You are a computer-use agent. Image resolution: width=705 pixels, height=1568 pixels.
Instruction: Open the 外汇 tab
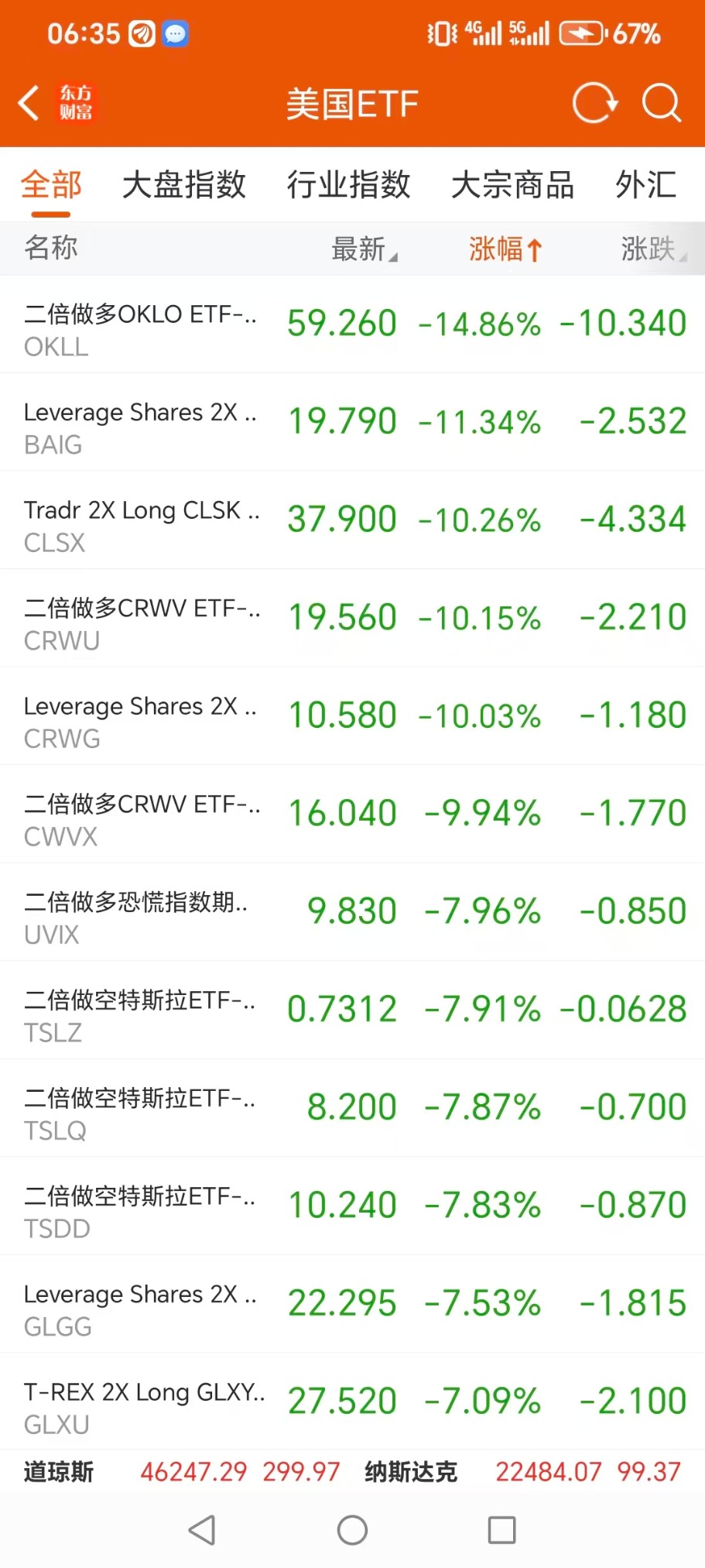tap(646, 185)
